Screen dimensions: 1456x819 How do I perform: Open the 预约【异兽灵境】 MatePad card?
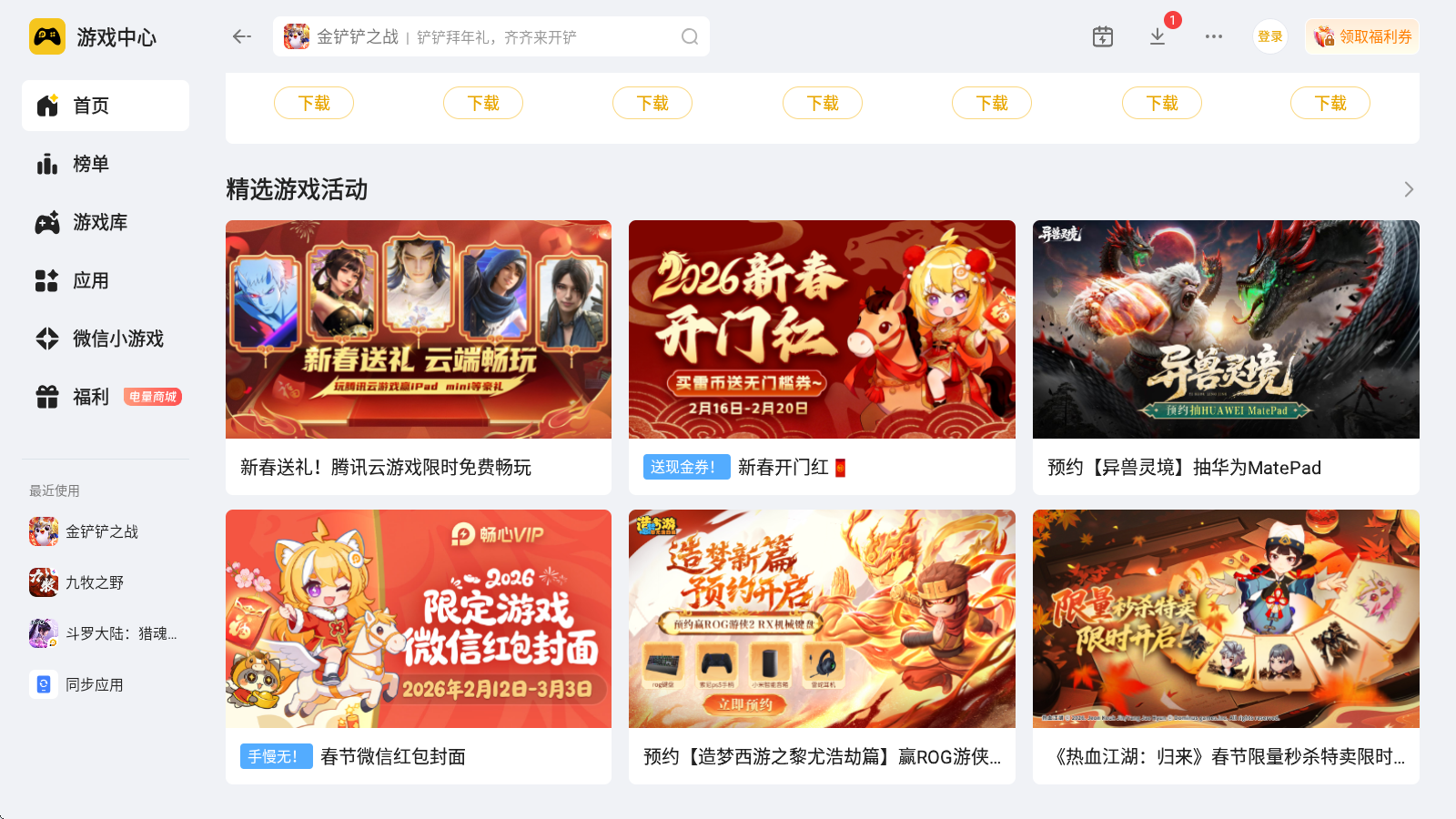point(1226,357)
